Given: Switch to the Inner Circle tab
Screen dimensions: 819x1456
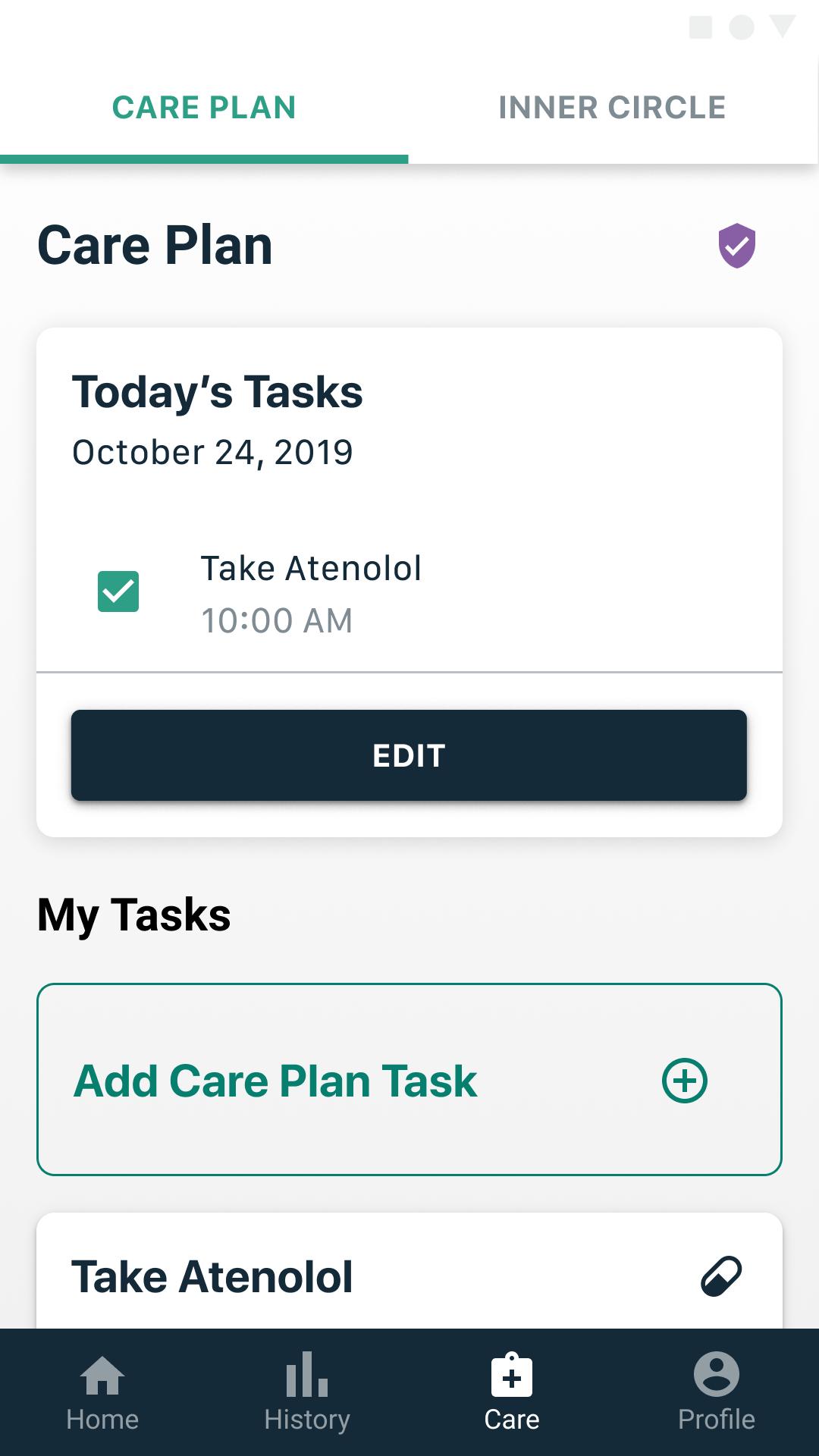Looking at the screenshot, I should (613, 108).
